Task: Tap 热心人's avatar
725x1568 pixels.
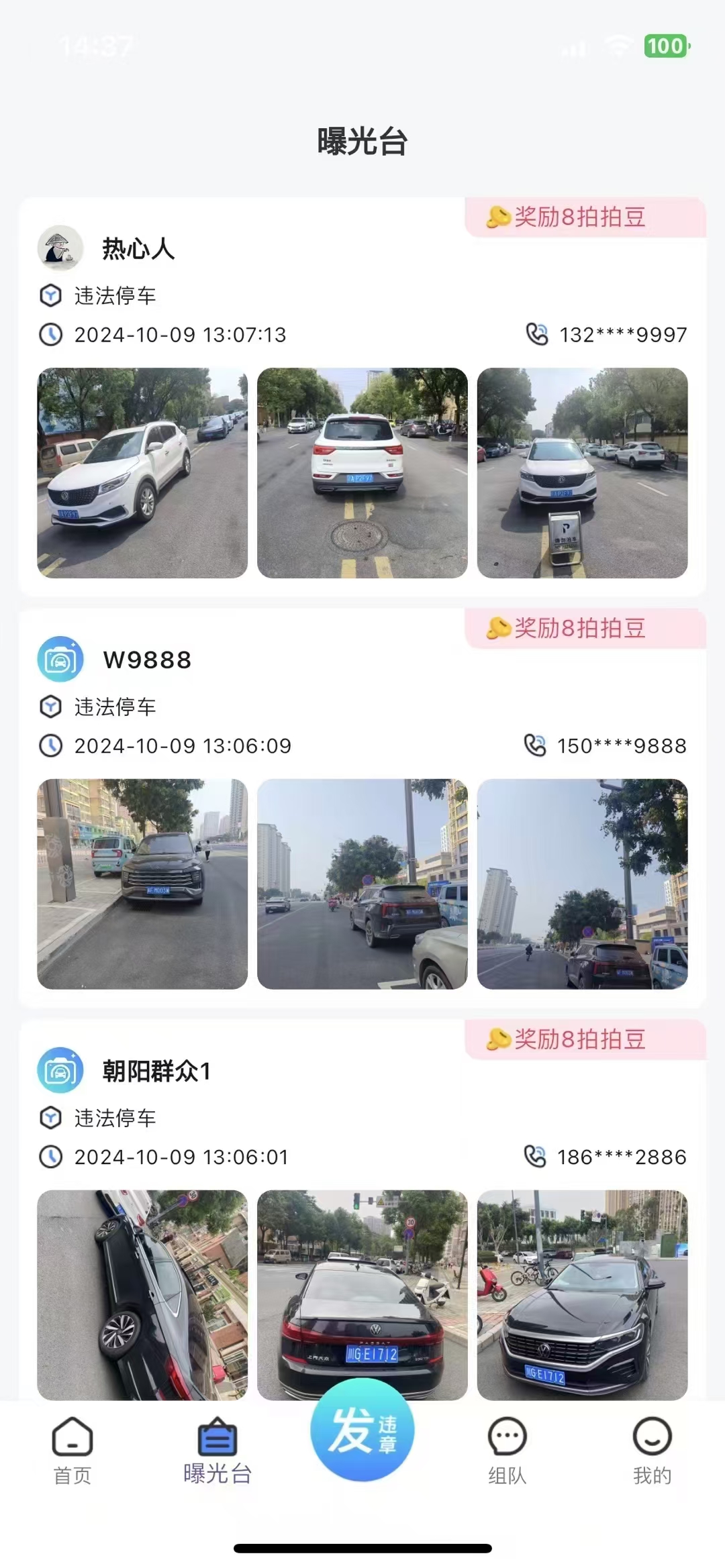Action: click(60, 248)
